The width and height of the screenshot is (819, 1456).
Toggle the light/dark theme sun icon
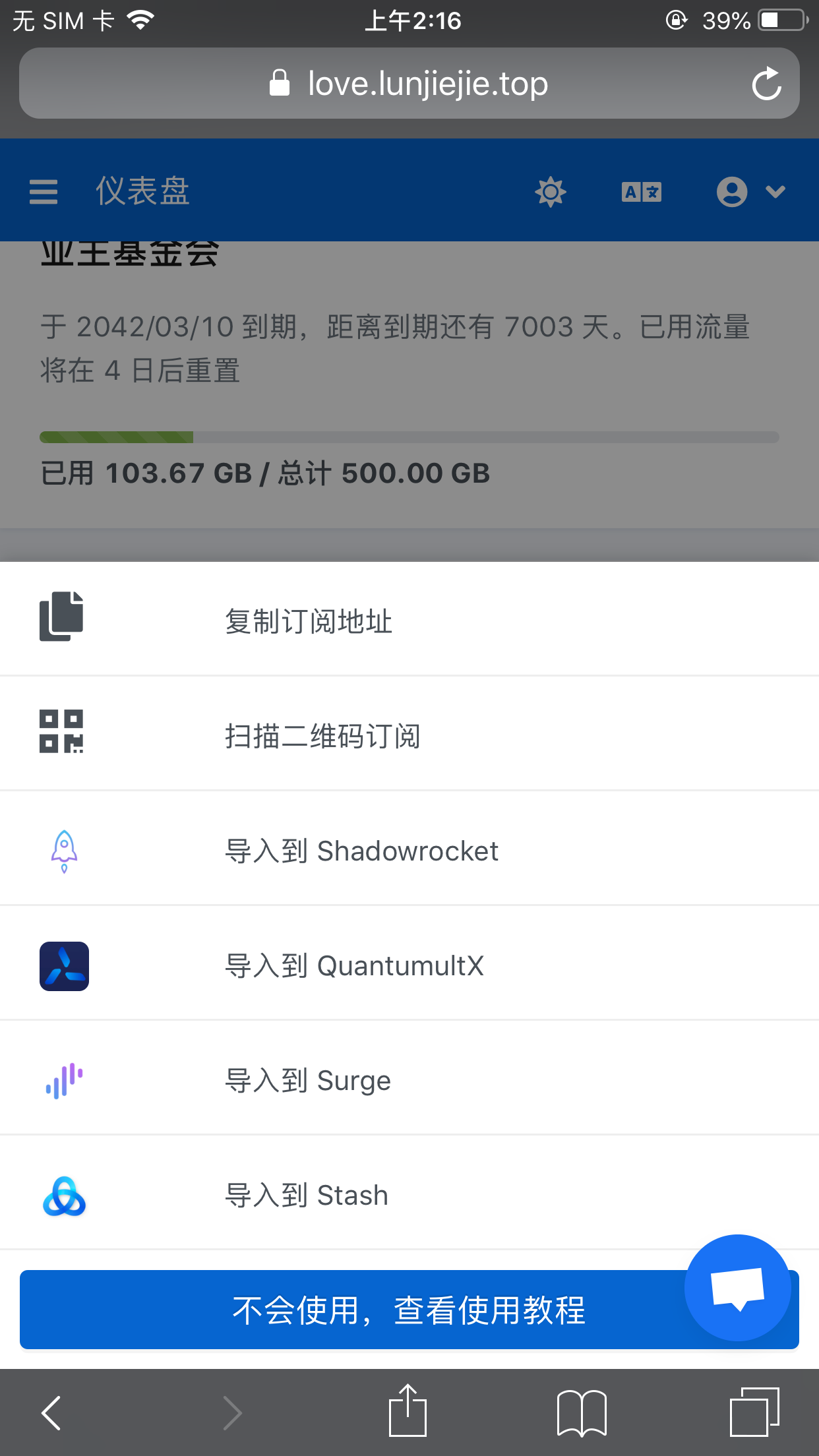pyautogui.click(x=551, y=192)
